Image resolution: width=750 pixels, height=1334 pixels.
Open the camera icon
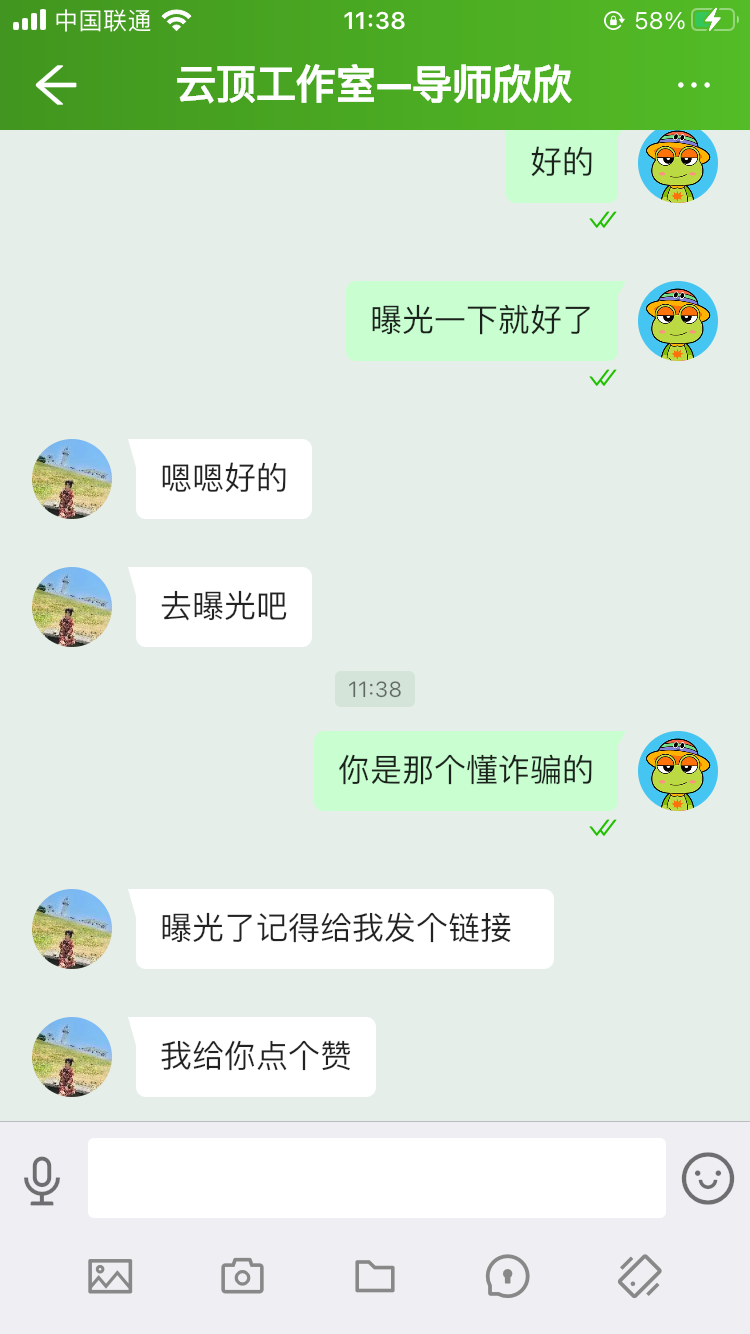click(241, 1275)
